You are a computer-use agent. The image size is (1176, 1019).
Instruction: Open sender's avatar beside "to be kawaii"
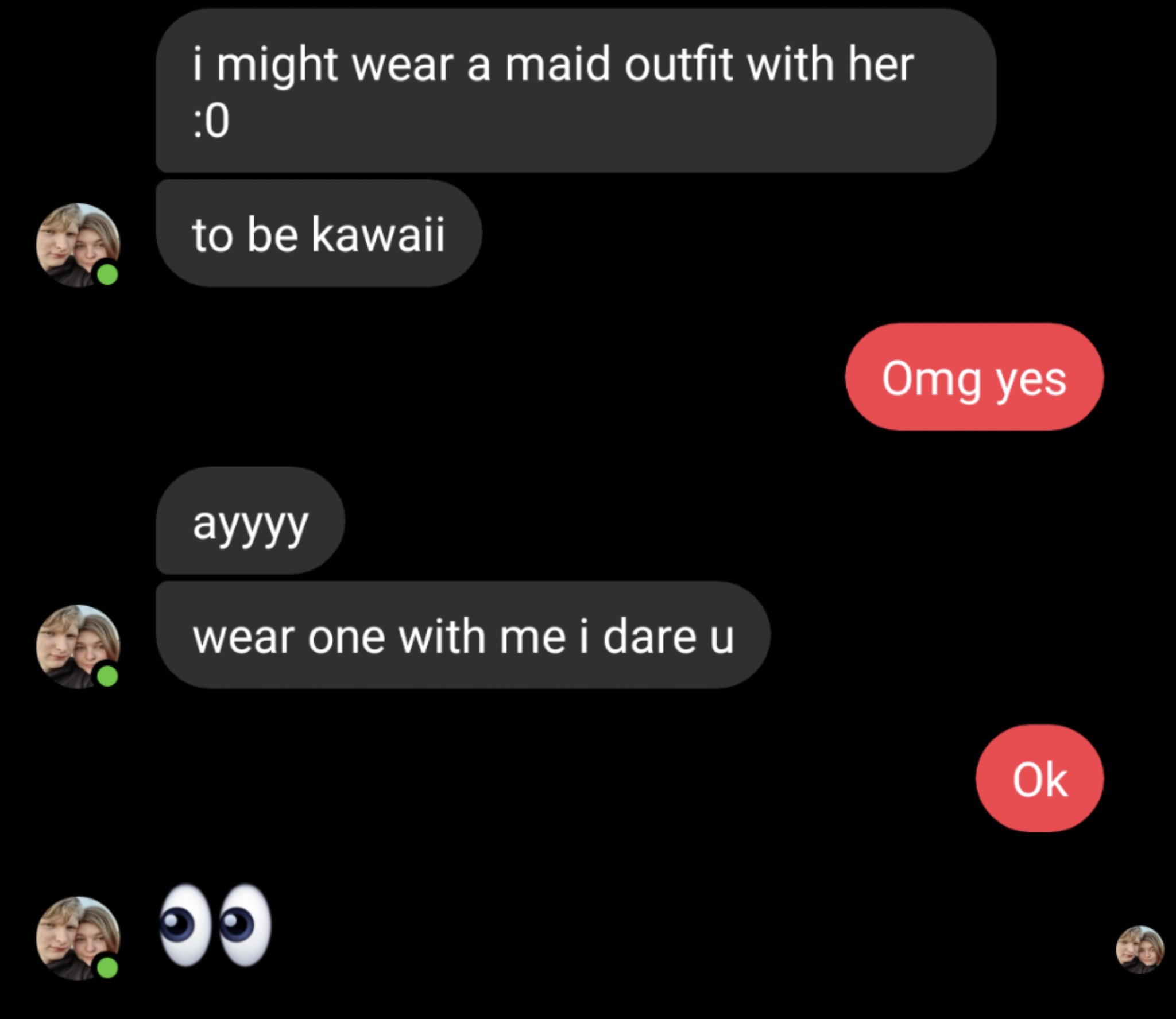tap(78, 245)
